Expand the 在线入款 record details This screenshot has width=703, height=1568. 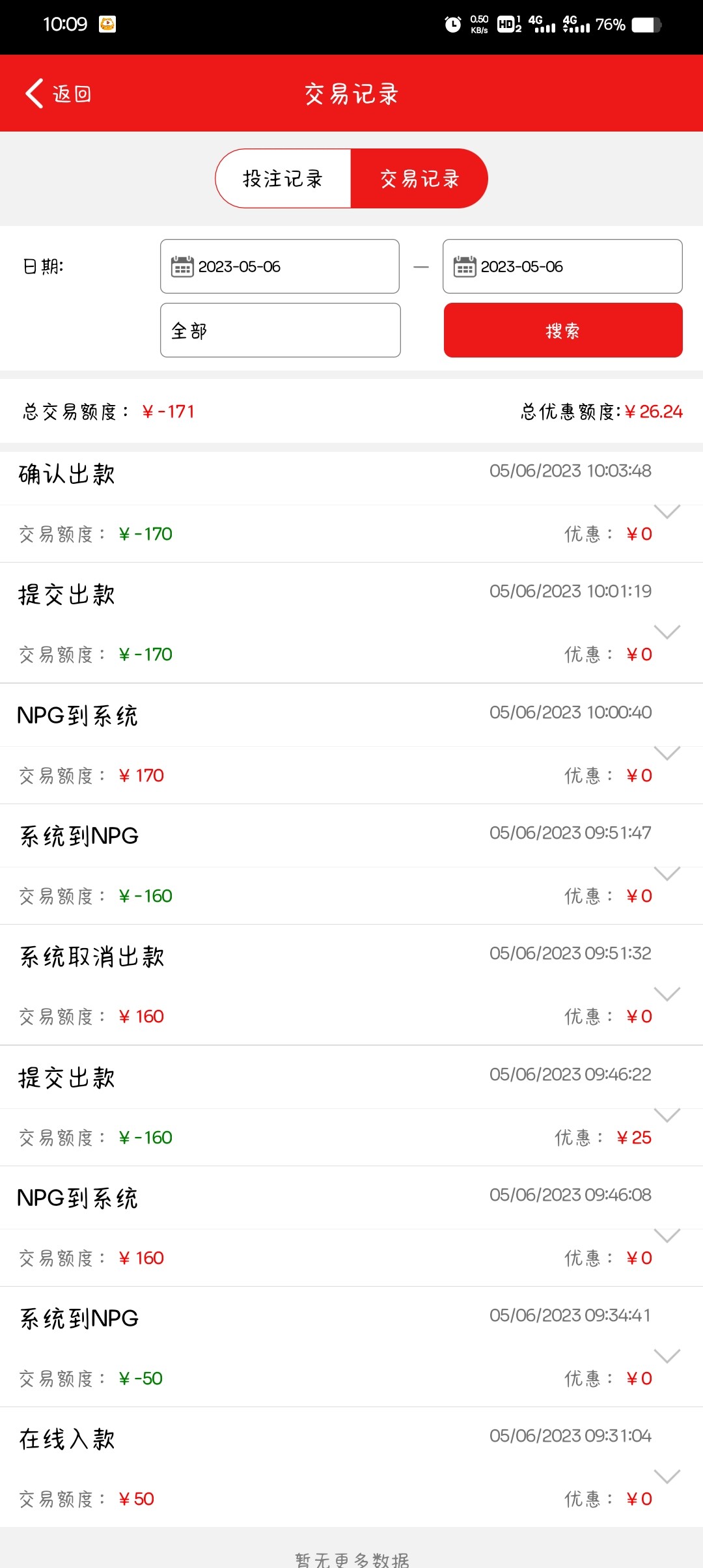point(666,1477)
